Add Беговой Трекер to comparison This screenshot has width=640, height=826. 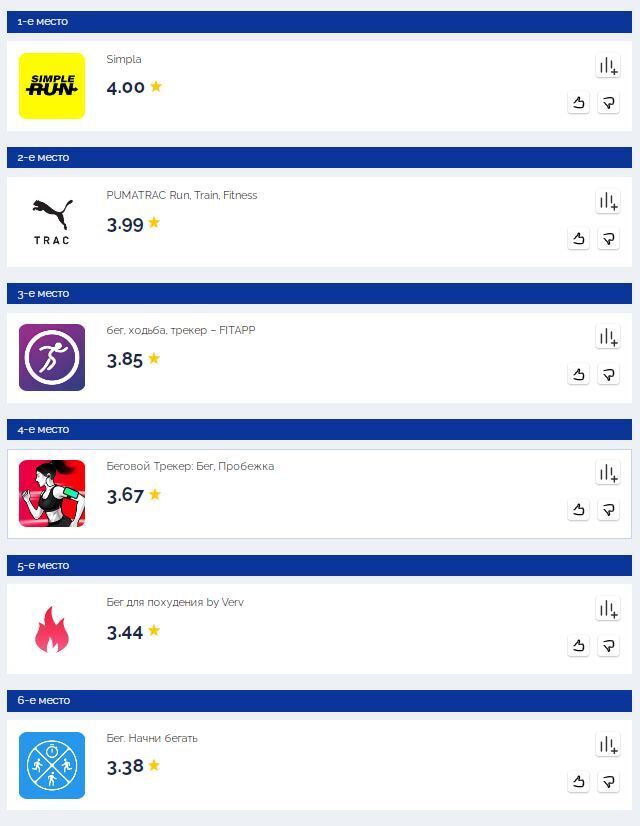click(x=608, y=474)
